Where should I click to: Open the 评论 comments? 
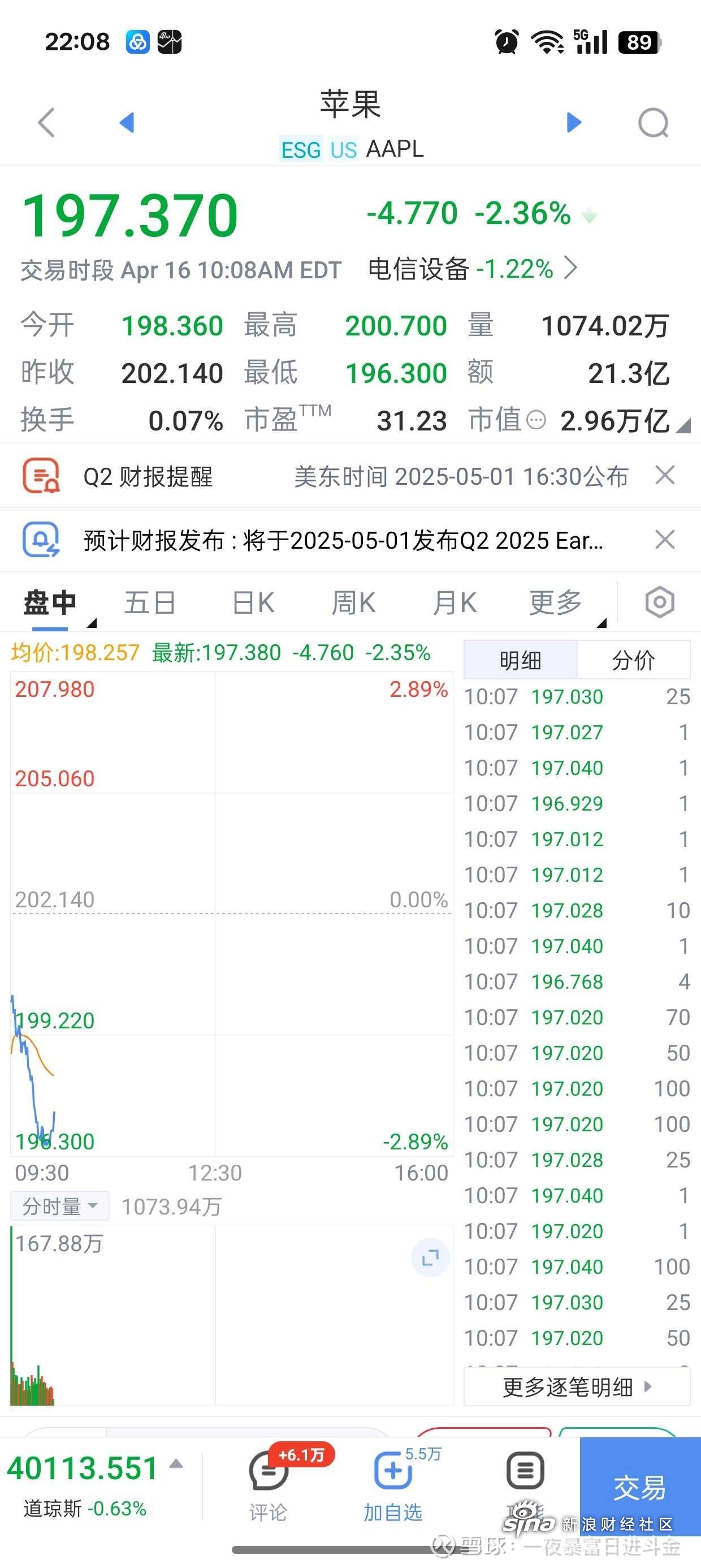(269, 1483)
